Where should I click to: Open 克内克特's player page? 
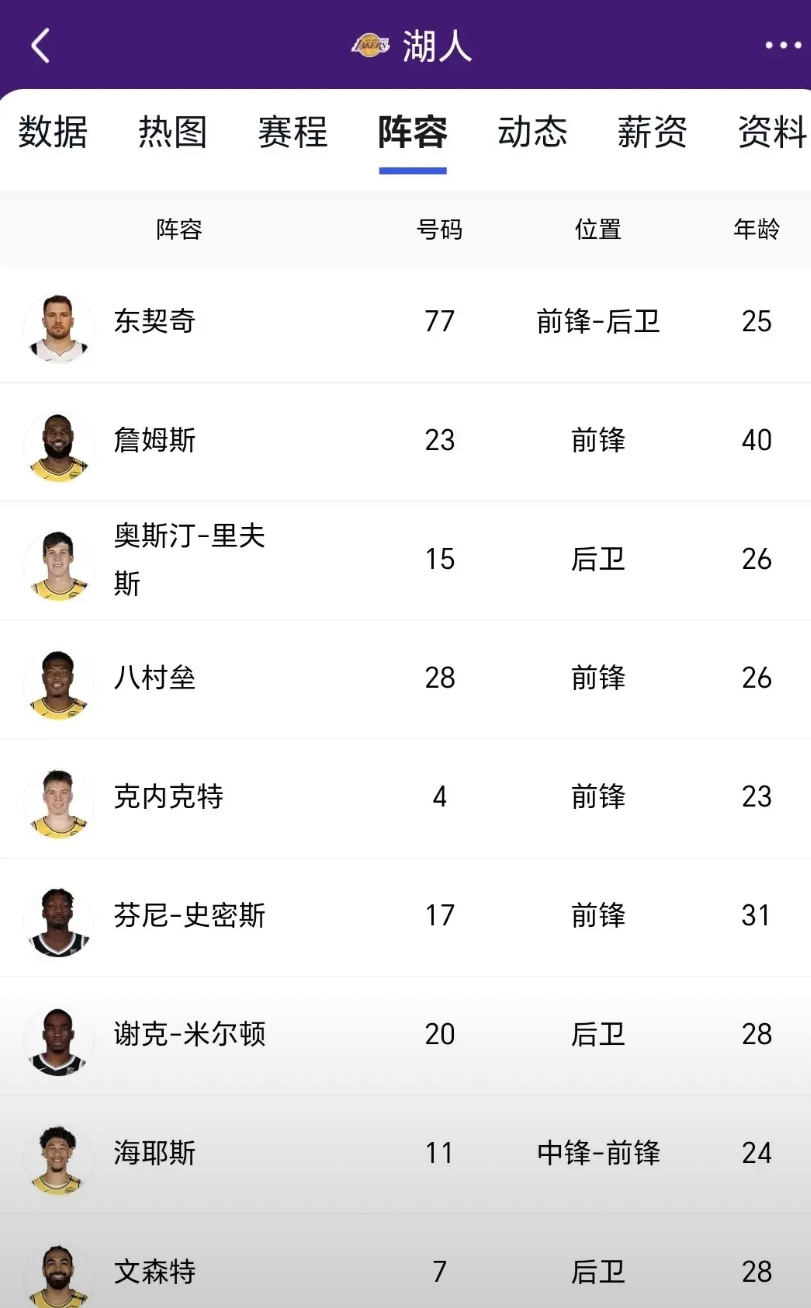405,799
